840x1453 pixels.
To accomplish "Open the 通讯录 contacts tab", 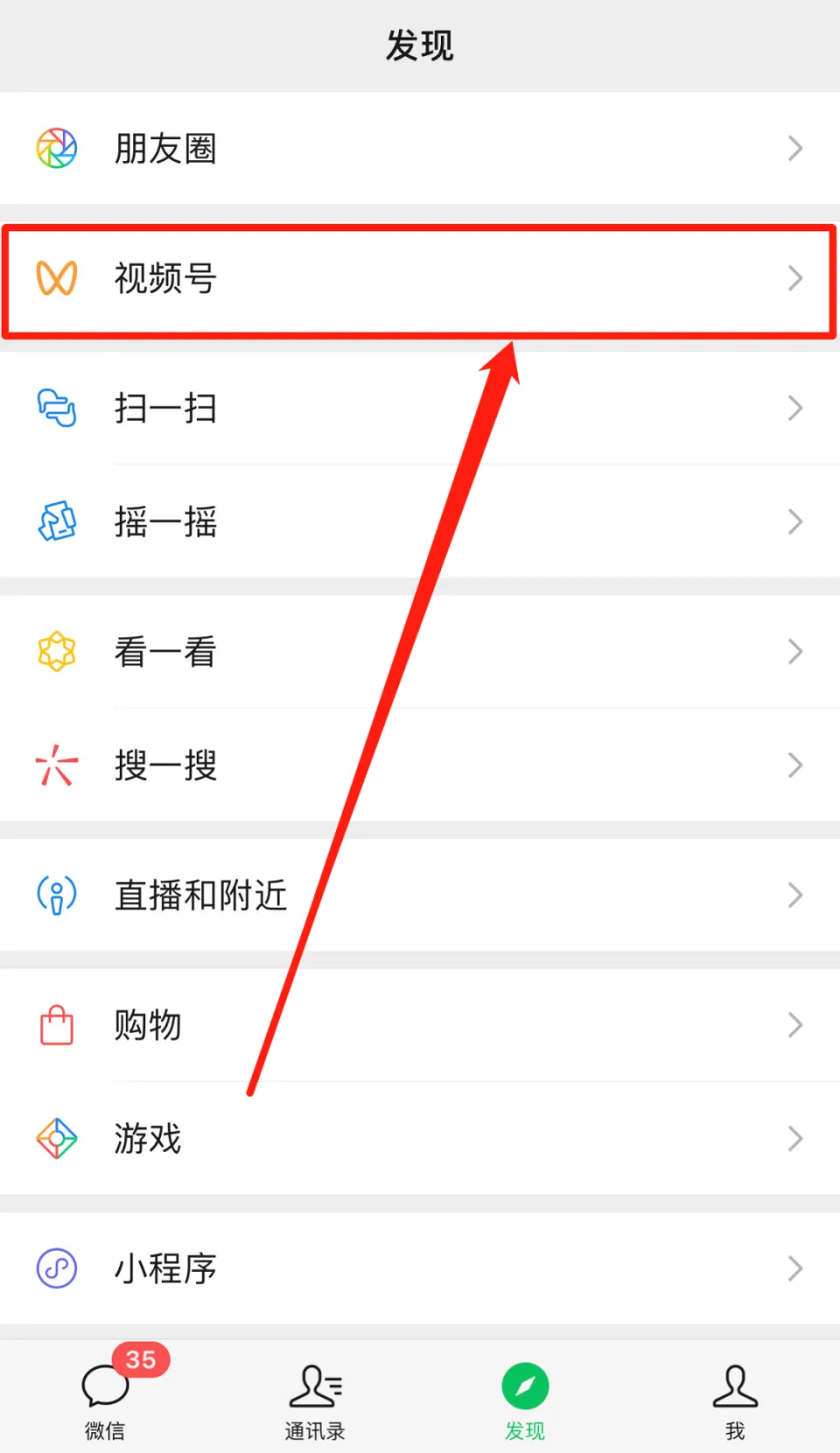I will point(314,1398).
